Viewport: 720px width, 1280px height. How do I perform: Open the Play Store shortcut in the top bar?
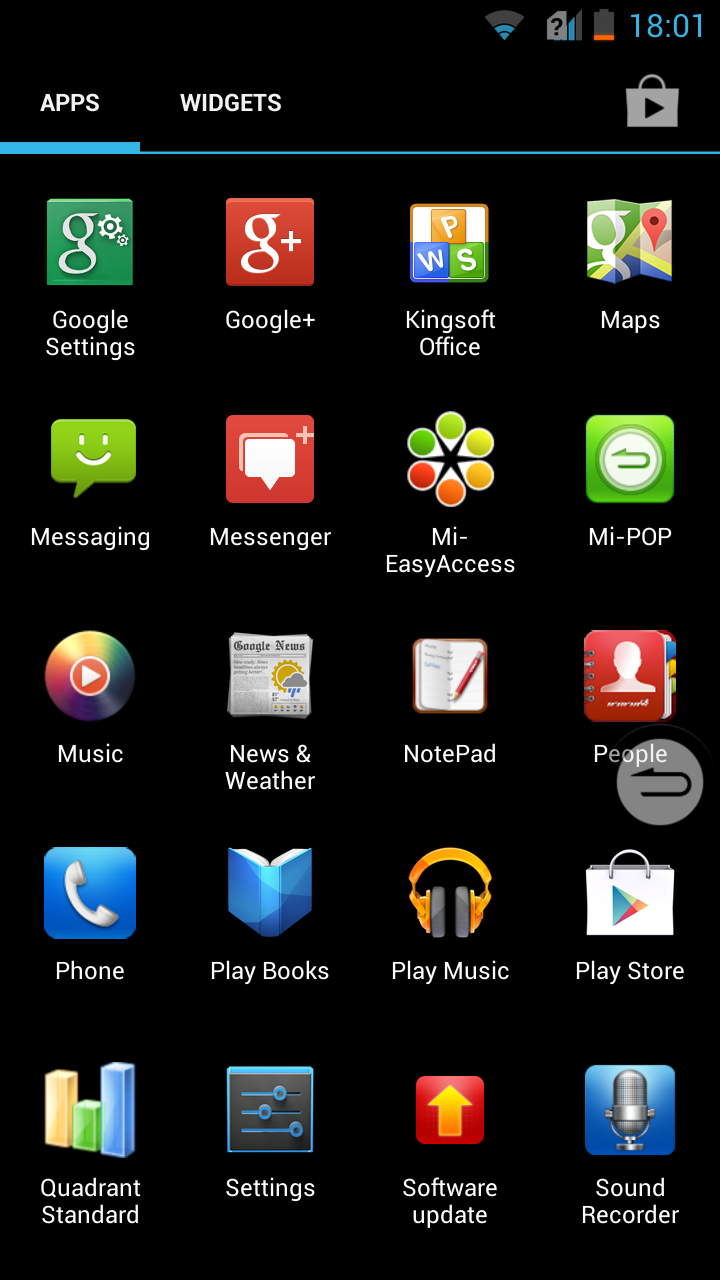click(652, 102)
